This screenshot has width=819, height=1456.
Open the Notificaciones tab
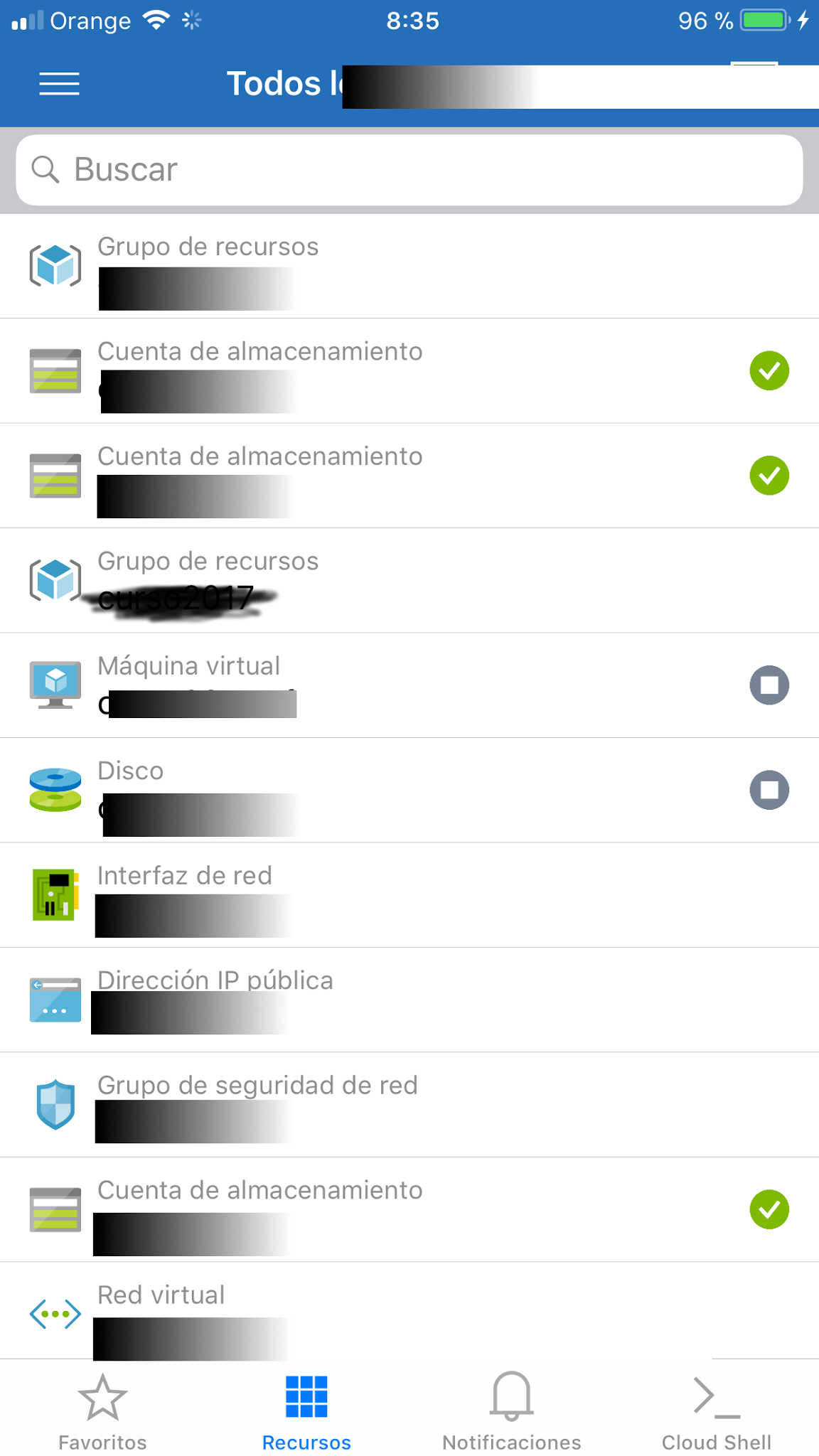coord(511,1412)
